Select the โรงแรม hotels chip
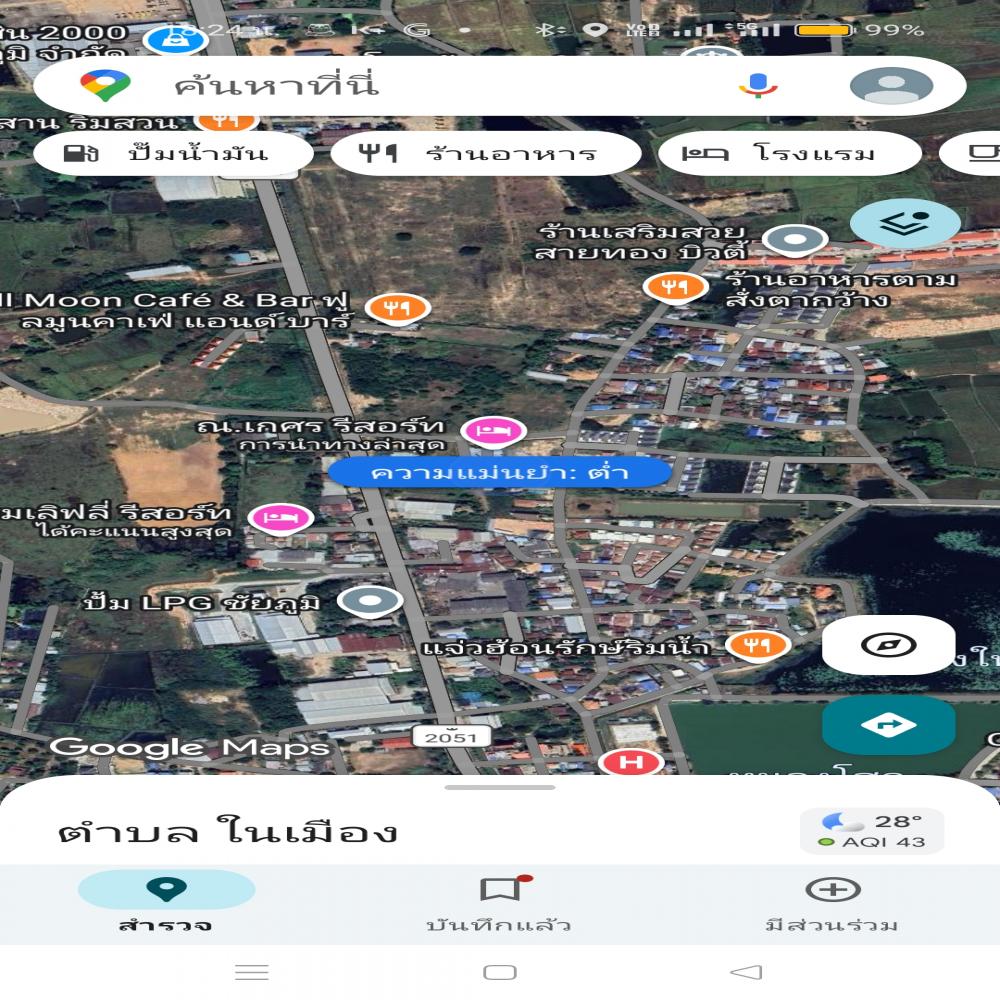Viewport: 1000px width, 1000px height. [x=788, y=154]
